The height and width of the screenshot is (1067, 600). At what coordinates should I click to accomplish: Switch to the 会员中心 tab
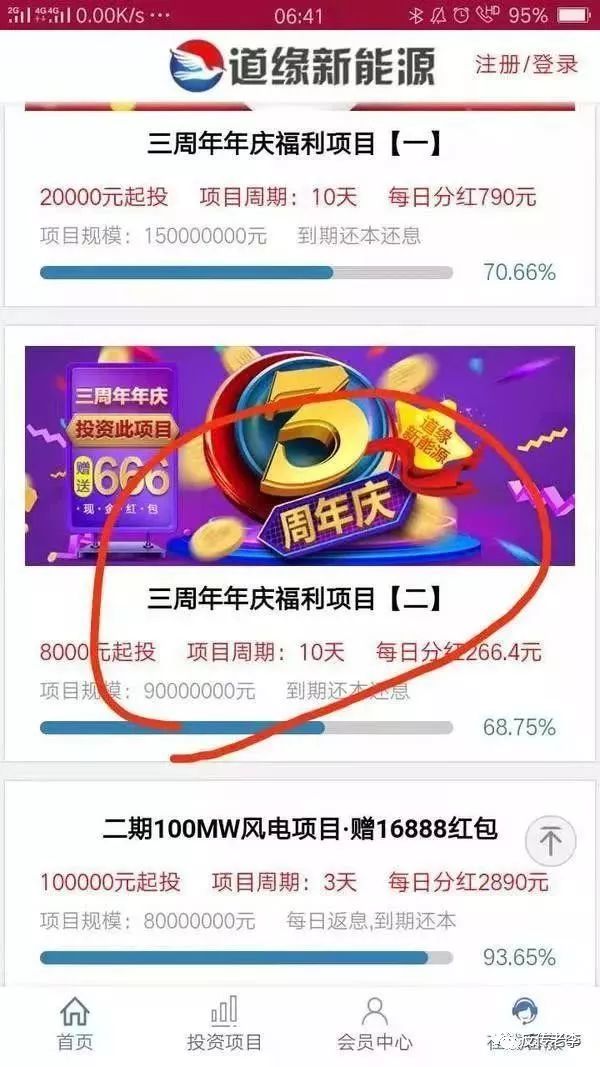(x=375, y=1025)
